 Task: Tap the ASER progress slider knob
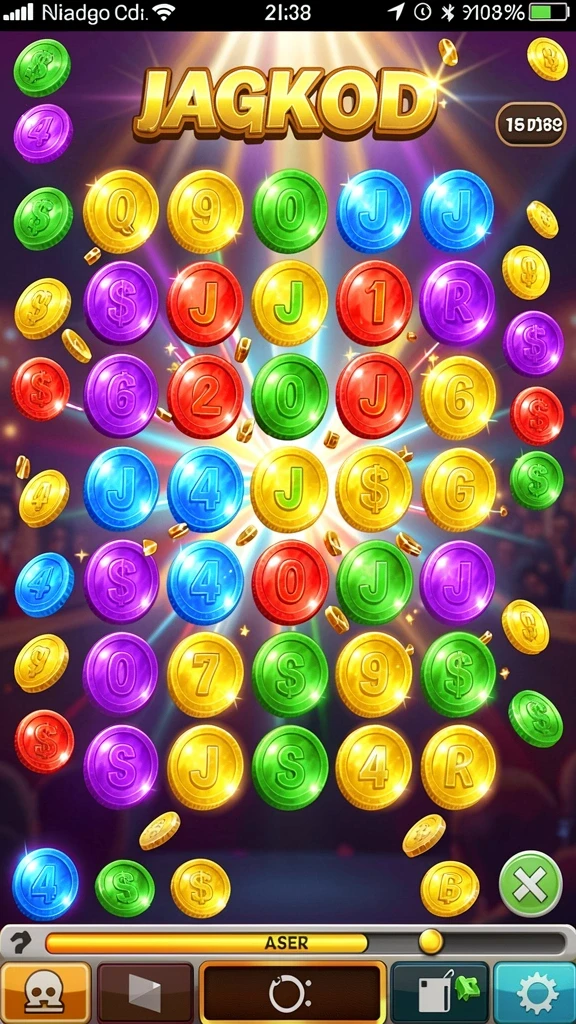point(430,942)
